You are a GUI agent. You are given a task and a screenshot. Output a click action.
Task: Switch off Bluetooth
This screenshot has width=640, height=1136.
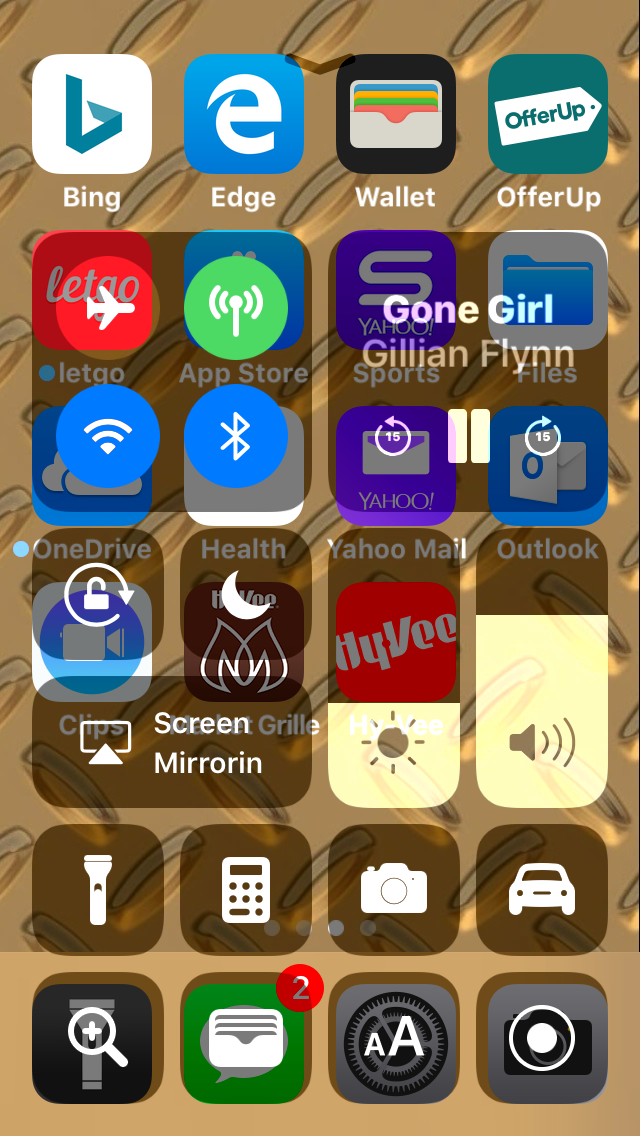coord(236,436)
